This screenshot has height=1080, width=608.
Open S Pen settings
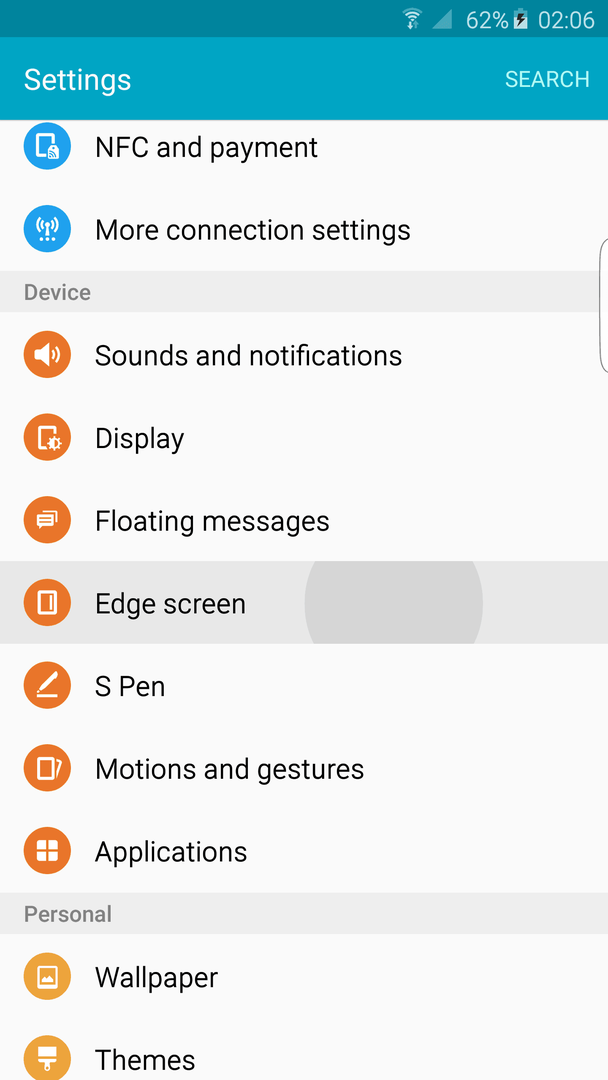click(304, 685)
